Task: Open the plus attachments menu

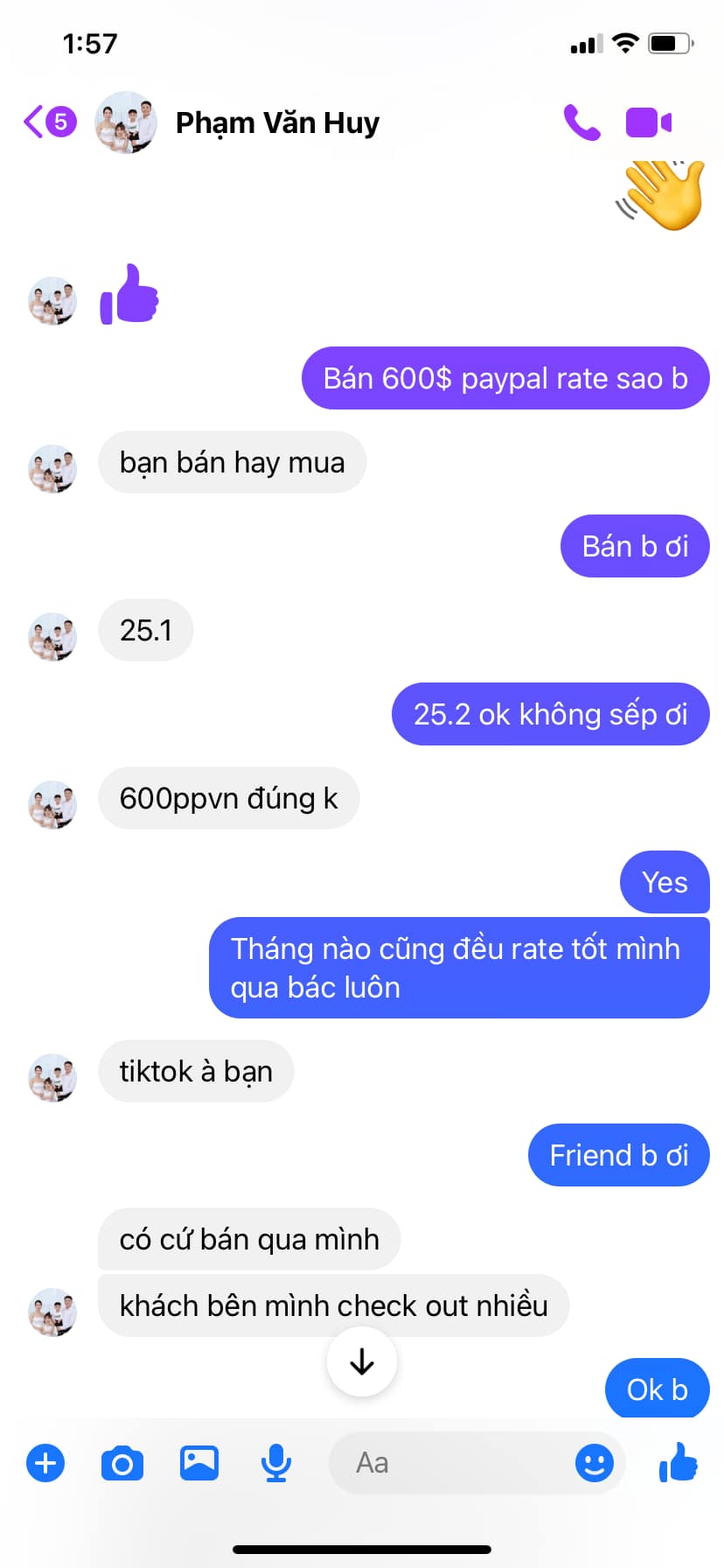Action: (45, 1463)
